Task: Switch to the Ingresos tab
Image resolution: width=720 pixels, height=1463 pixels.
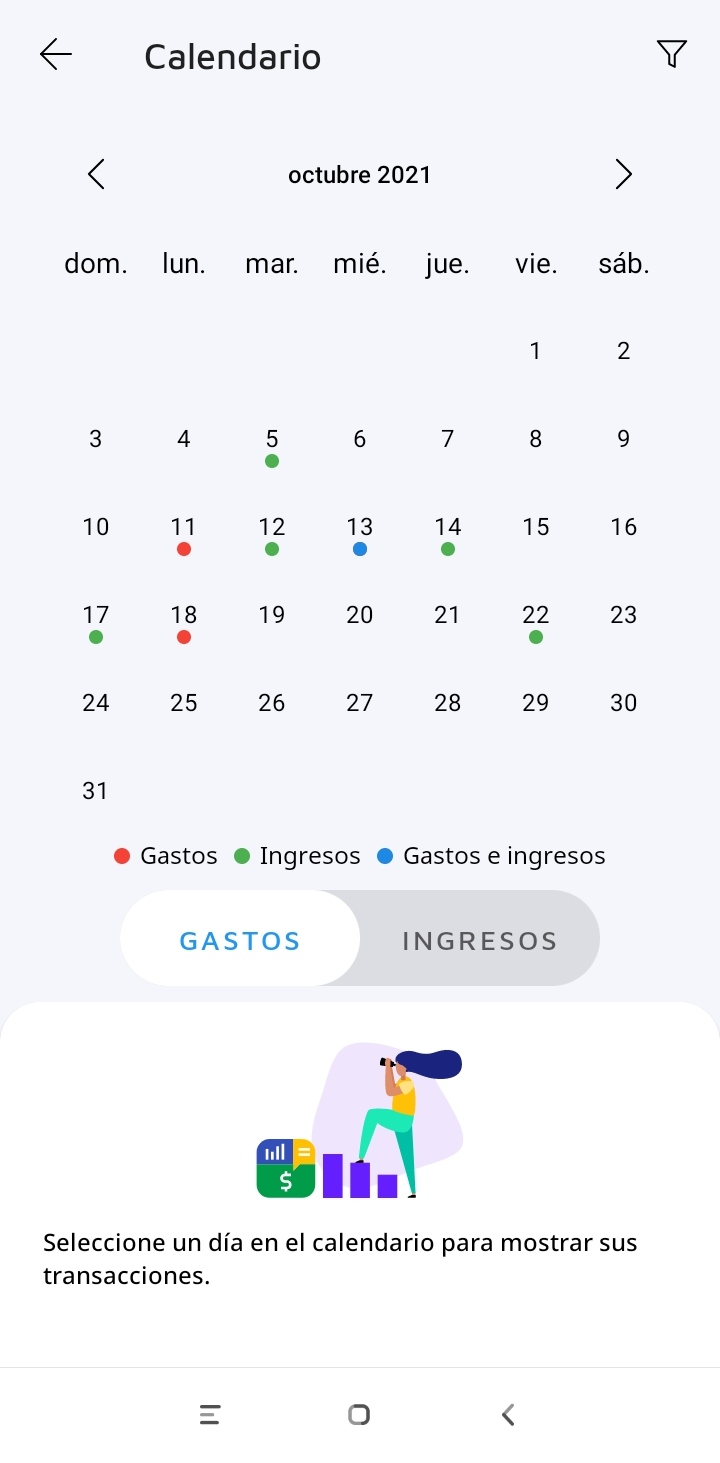Action: point(479,940)
